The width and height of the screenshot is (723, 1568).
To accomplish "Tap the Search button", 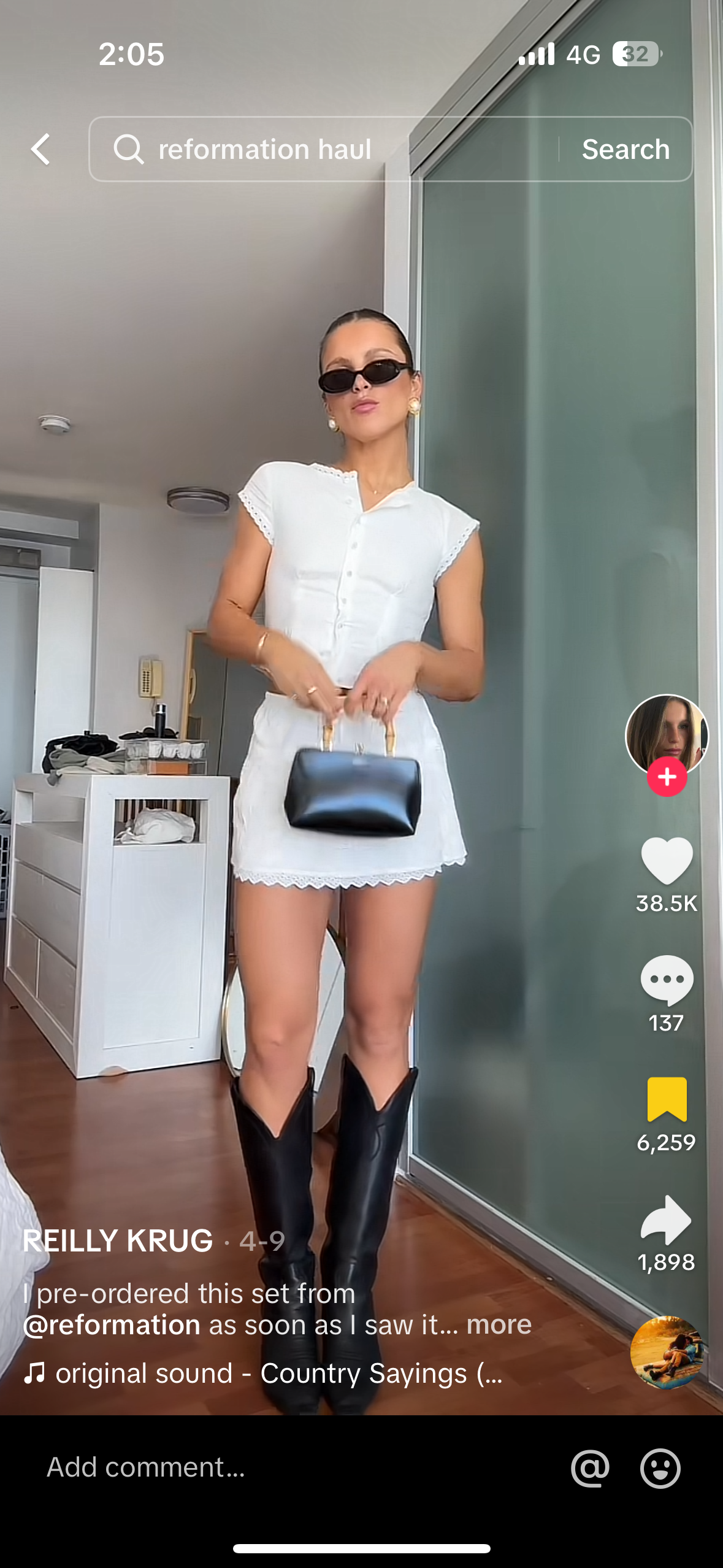I will (x=625, y=149).
